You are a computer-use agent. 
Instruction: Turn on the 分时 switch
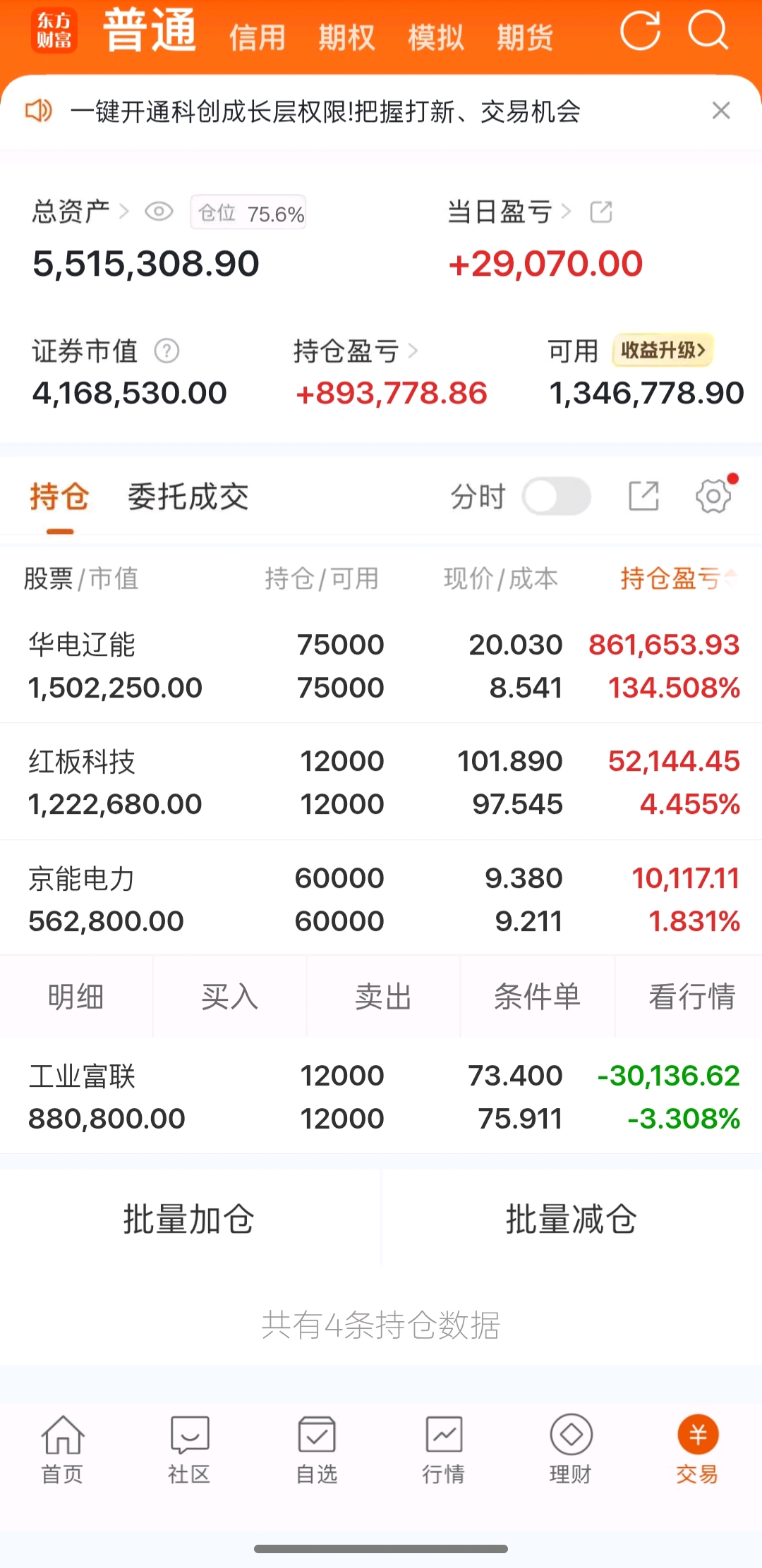556,496
